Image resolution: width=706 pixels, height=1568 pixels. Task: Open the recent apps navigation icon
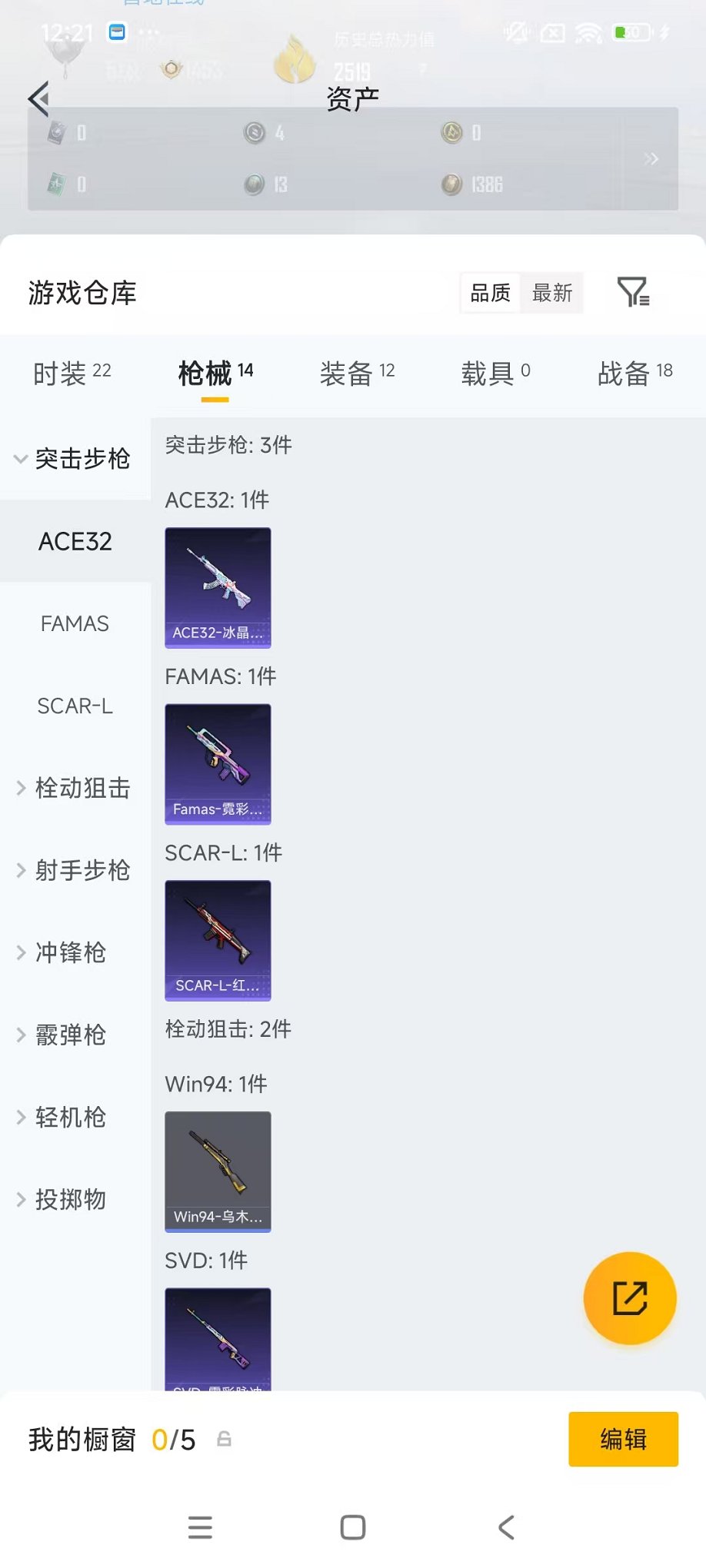[200, 1526]
